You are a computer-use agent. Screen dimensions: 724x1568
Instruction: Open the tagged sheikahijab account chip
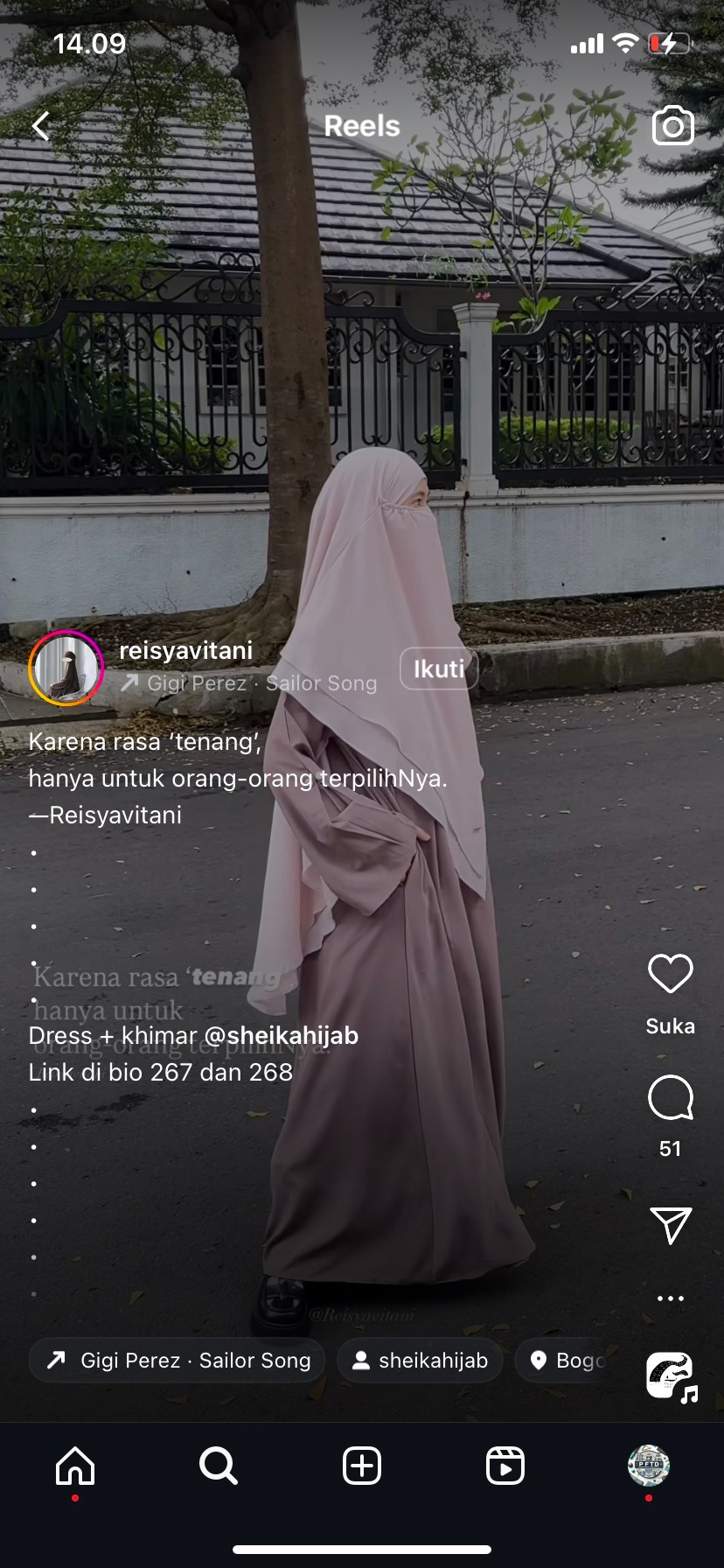click(x=421, y=1360)
